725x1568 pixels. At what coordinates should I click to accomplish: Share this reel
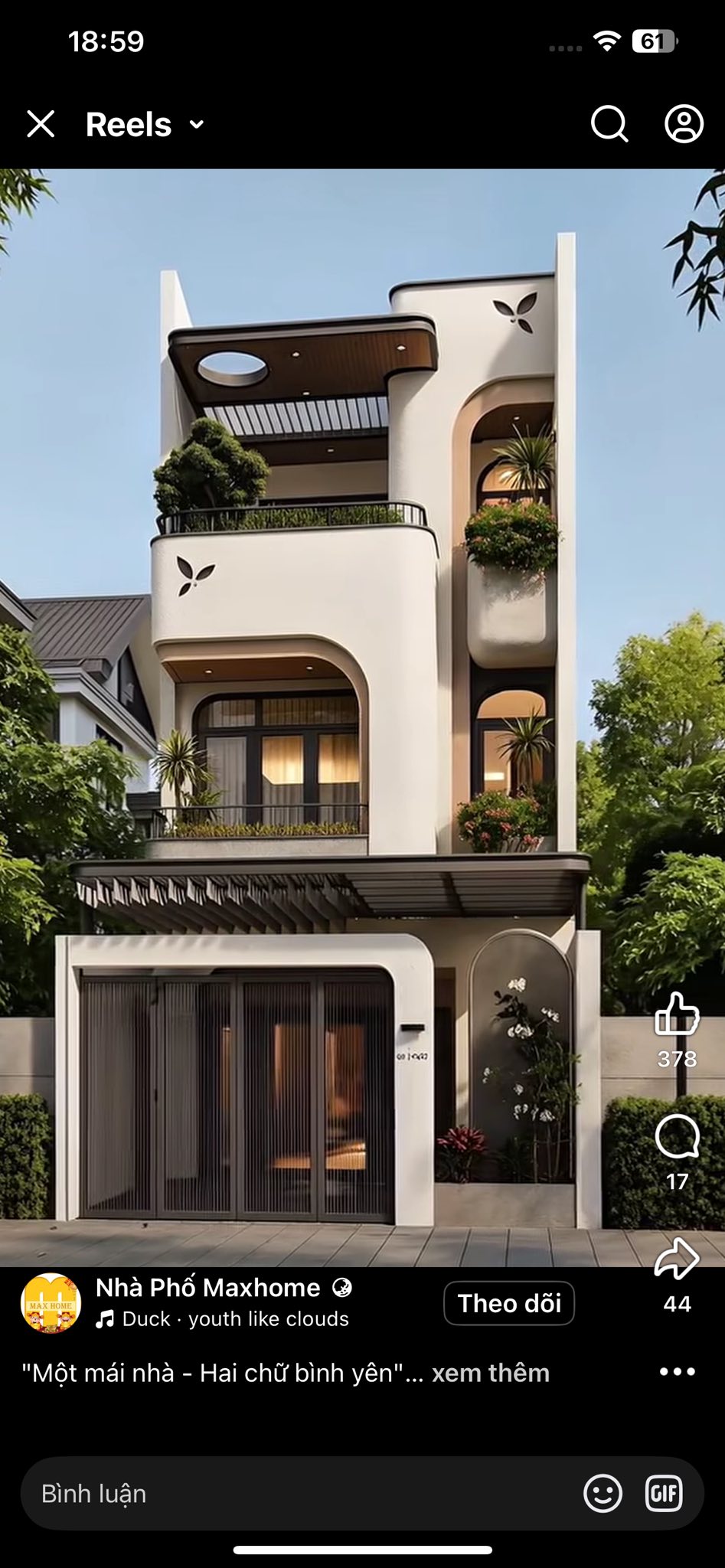677,1259
